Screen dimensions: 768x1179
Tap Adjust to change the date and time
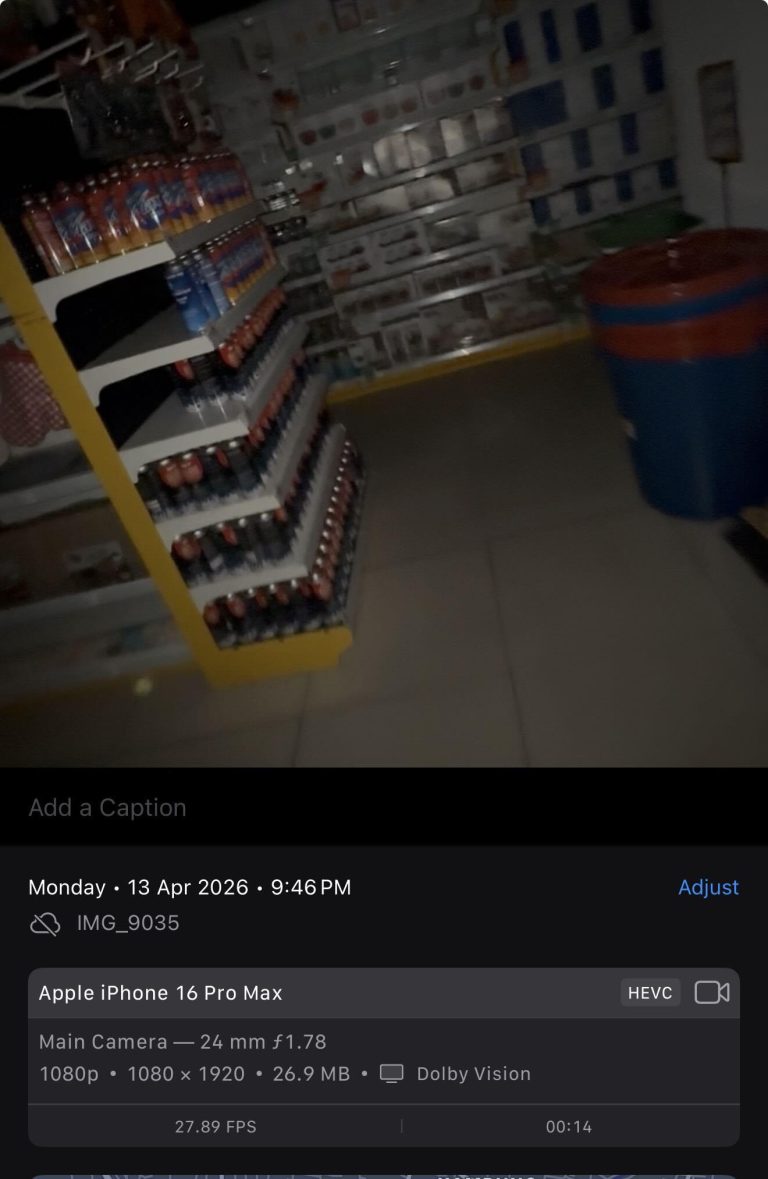coord(708,887)
